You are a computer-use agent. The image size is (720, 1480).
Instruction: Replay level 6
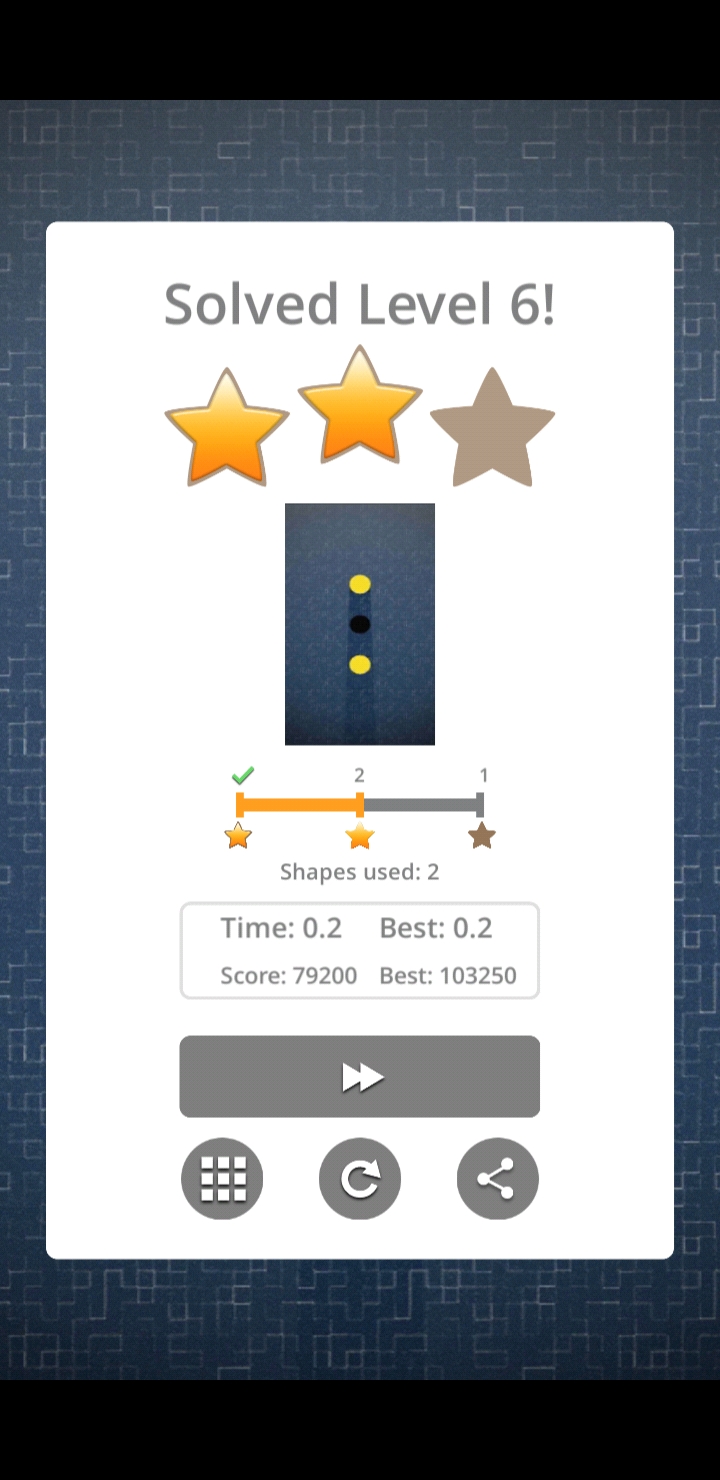point(360,1179)
